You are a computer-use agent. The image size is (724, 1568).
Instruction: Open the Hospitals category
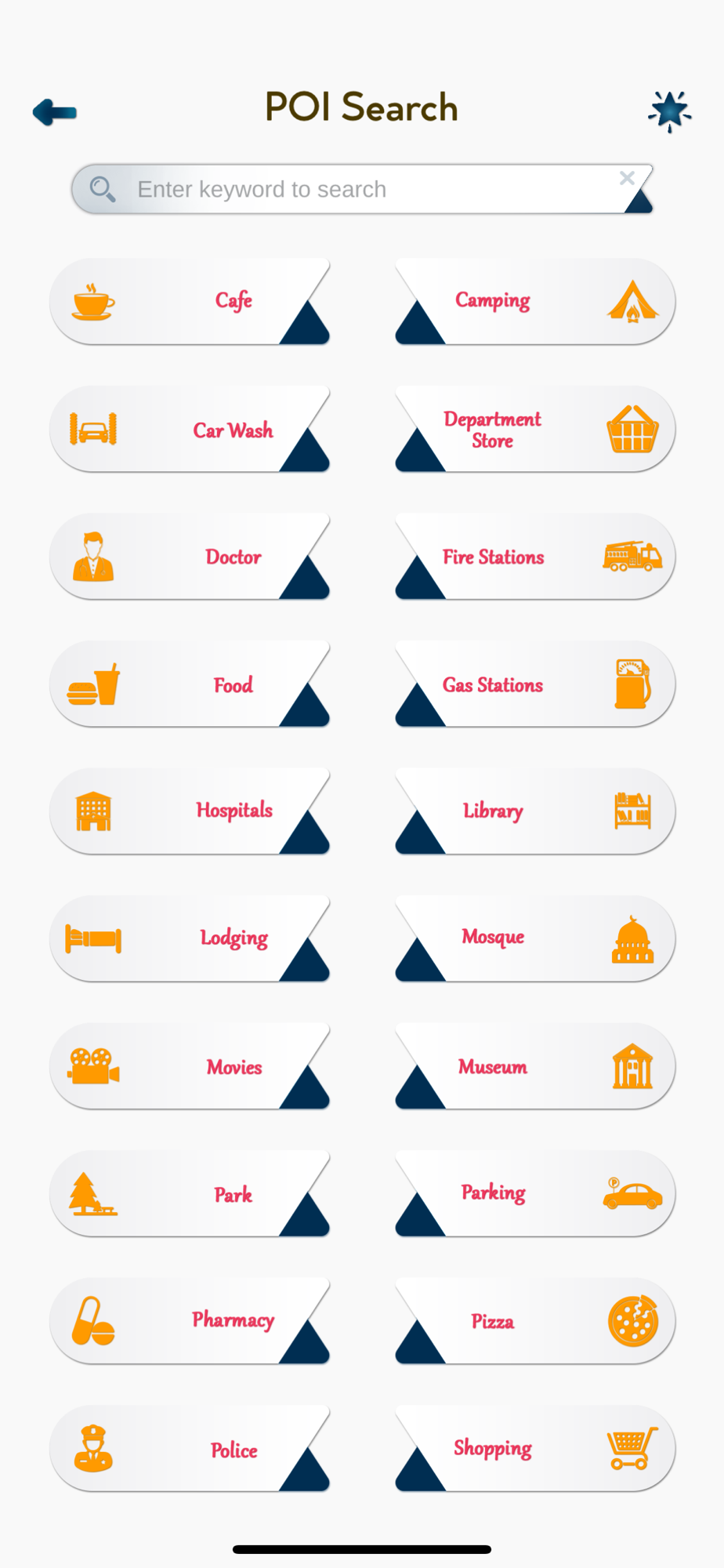(190, 811)
